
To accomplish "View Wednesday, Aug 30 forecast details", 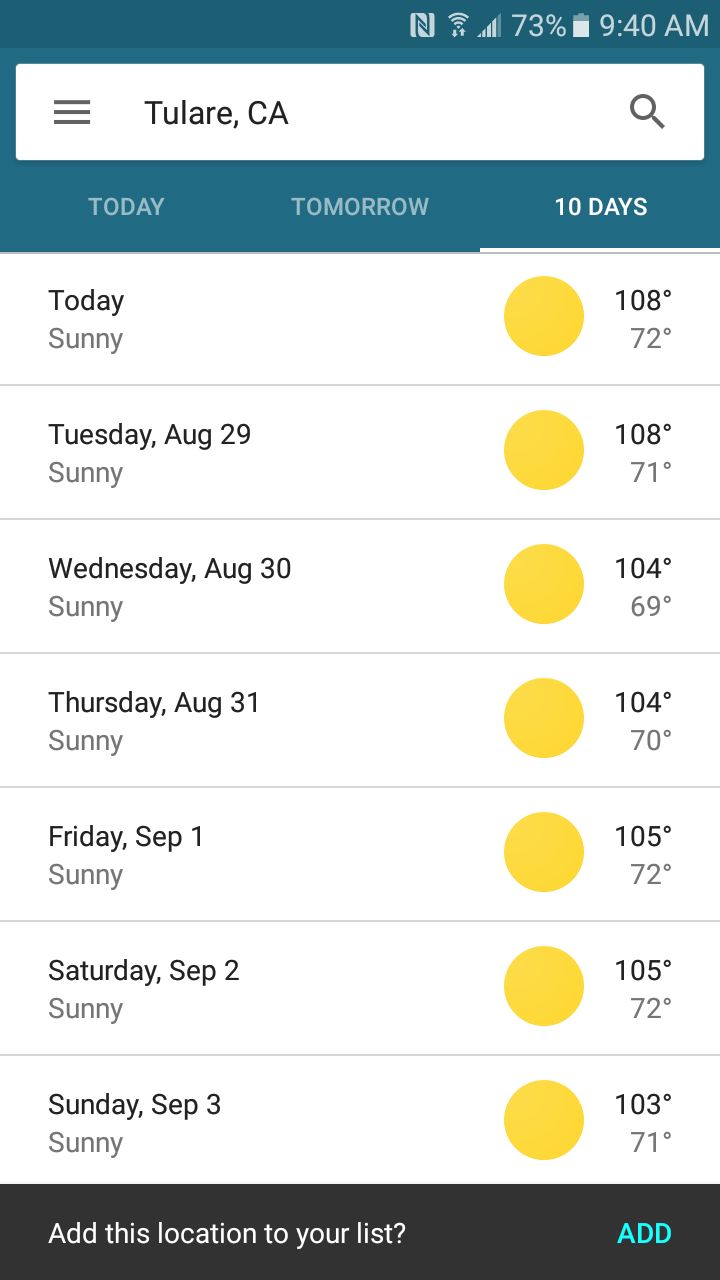I will click(x=360, y=586).
